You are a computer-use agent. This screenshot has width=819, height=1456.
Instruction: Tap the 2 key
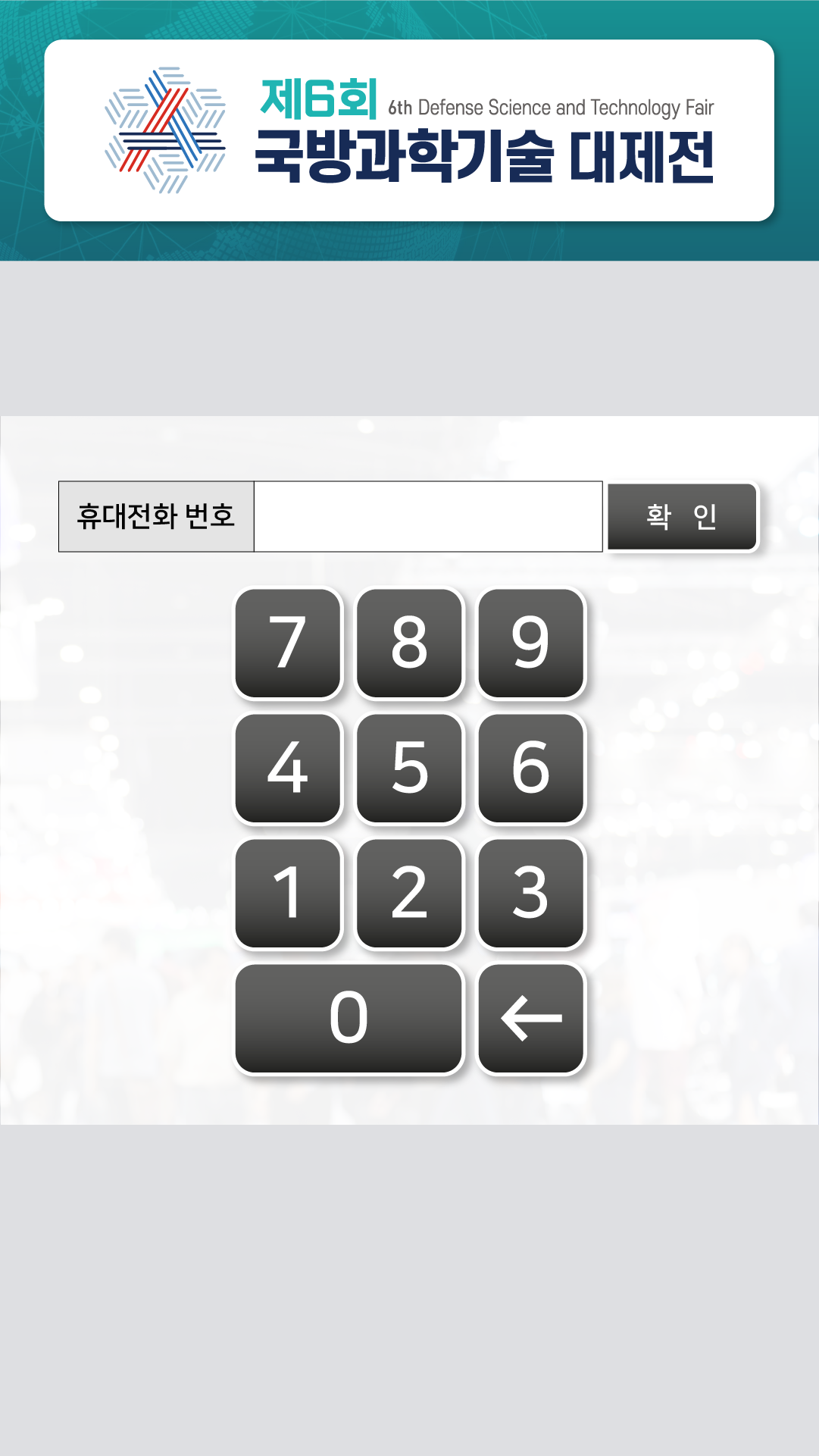pyautogui.click(x=409, y=893)
